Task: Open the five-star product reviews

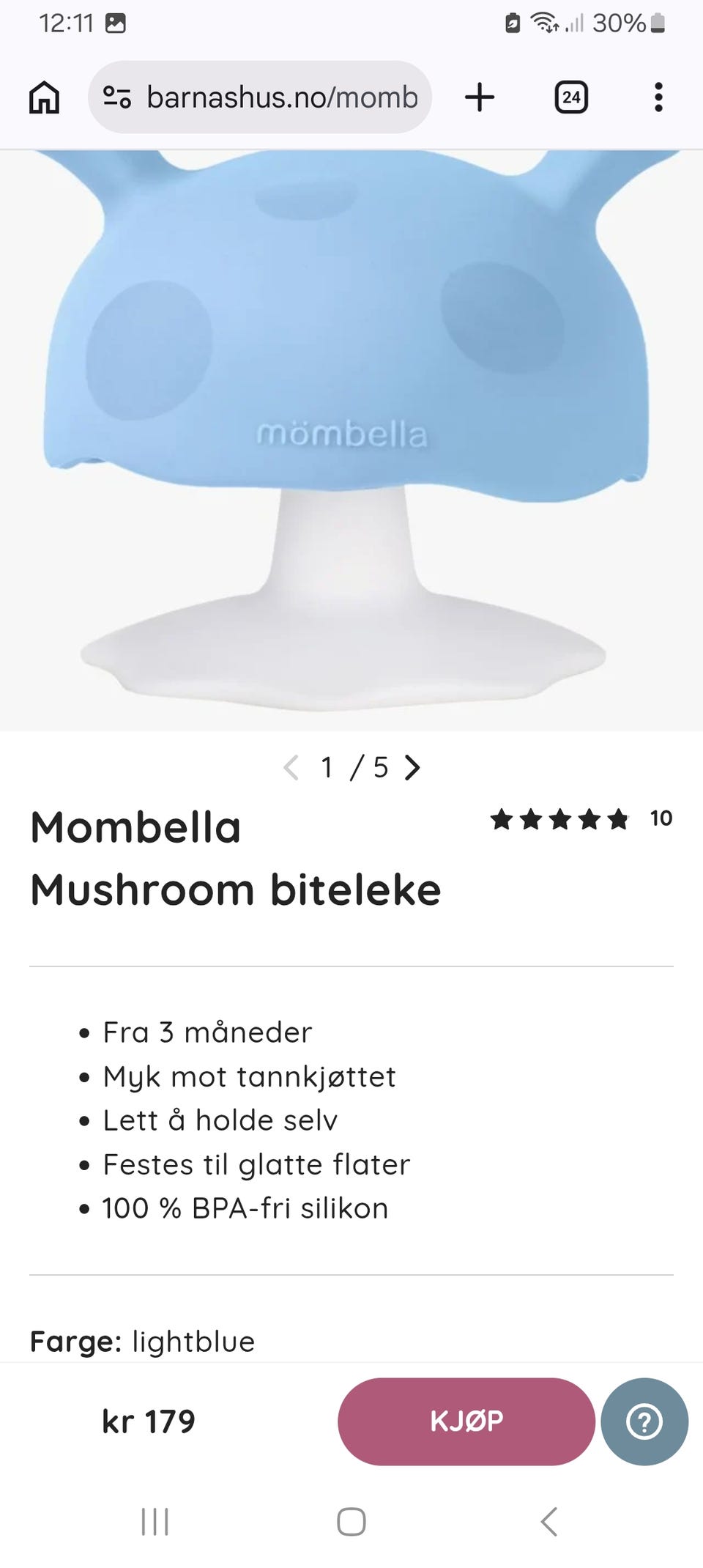Action: (581, 818)
